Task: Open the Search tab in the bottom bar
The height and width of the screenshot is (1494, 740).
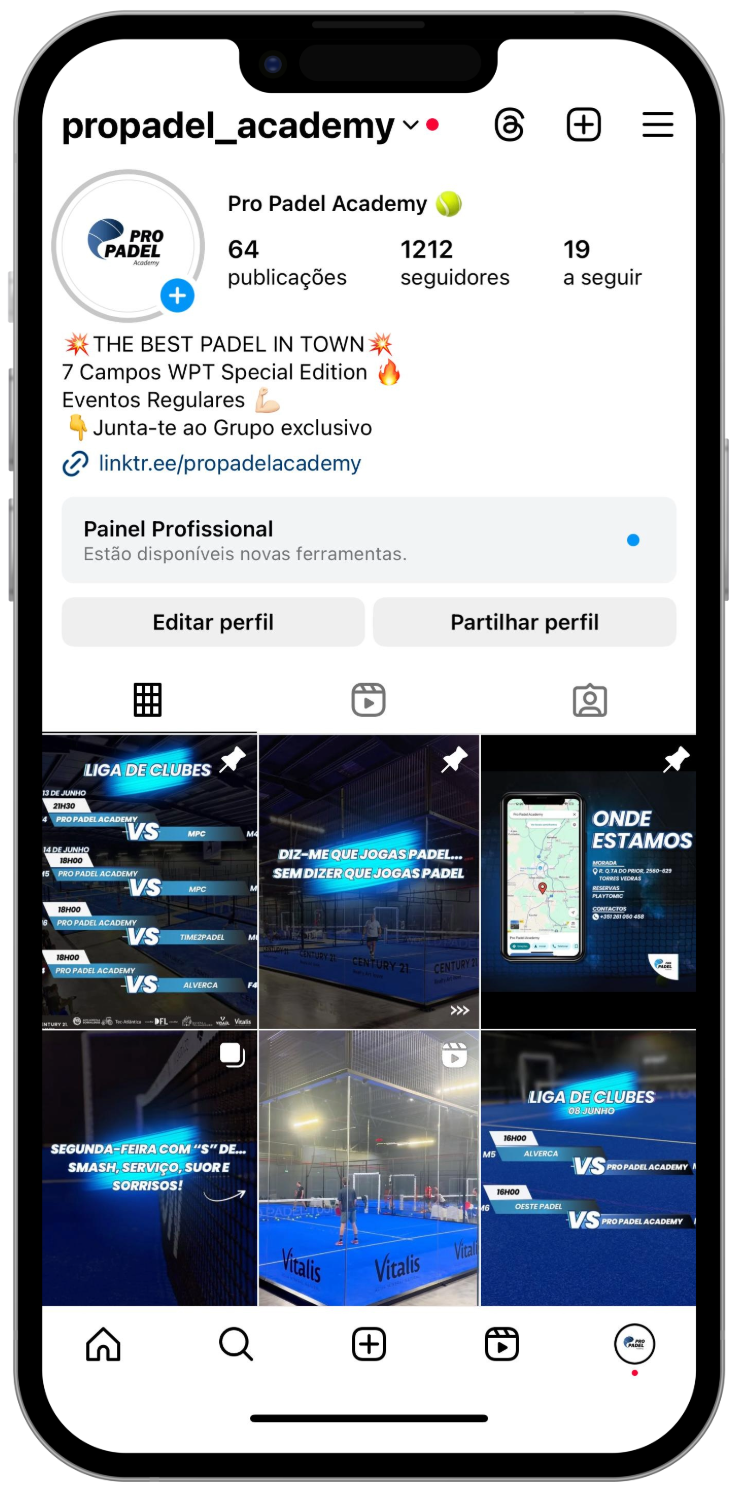Action: coord(236,1345)
